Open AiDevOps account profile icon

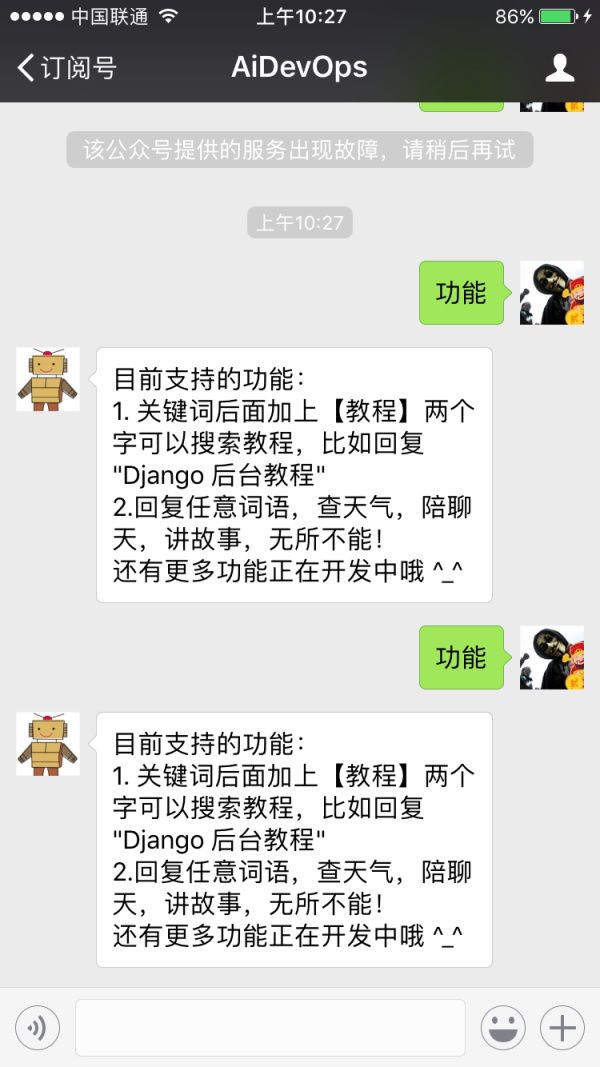click(559, 68)
